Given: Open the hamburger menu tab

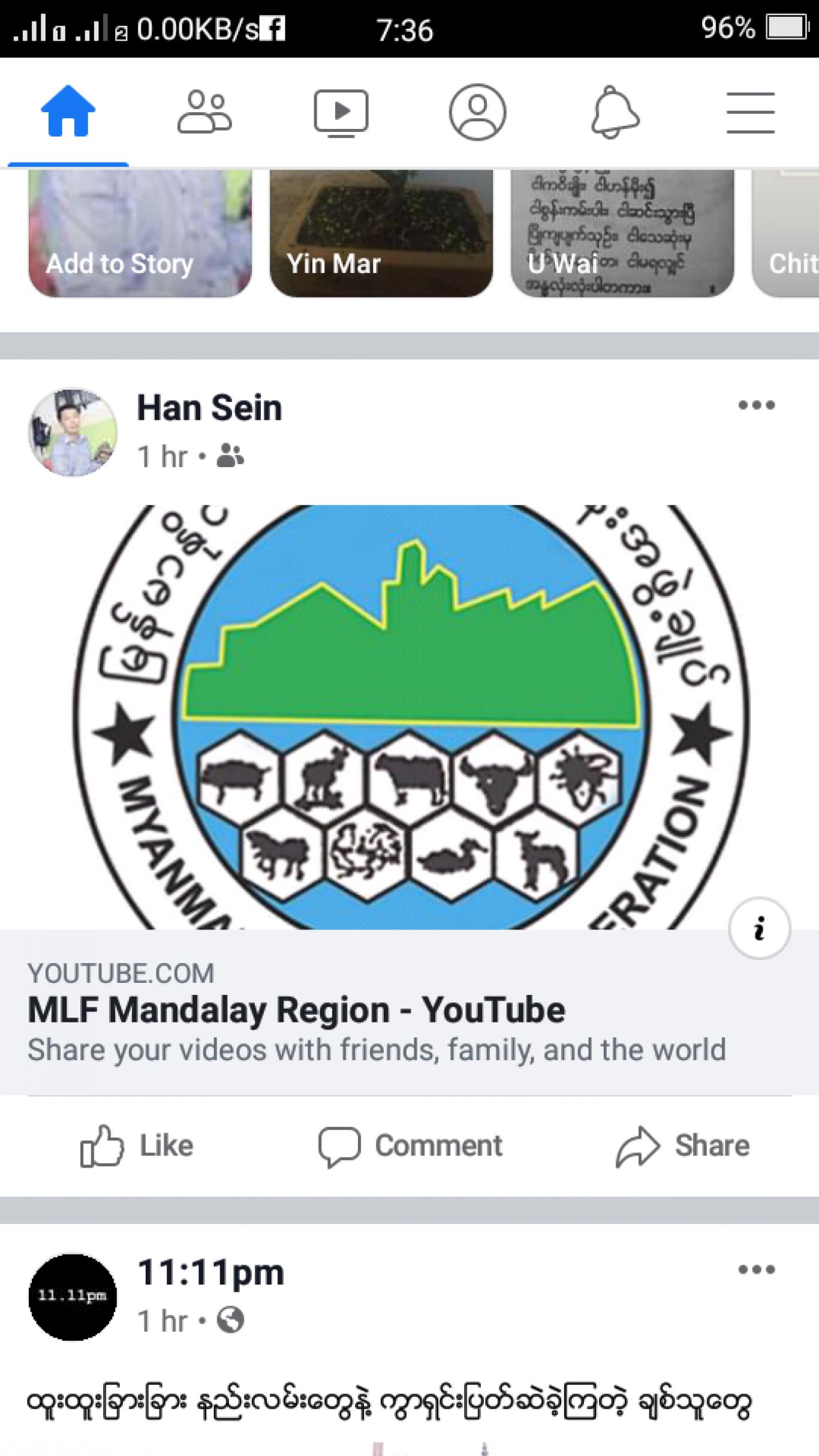Looking at the screenshot, I should (751, 113).
